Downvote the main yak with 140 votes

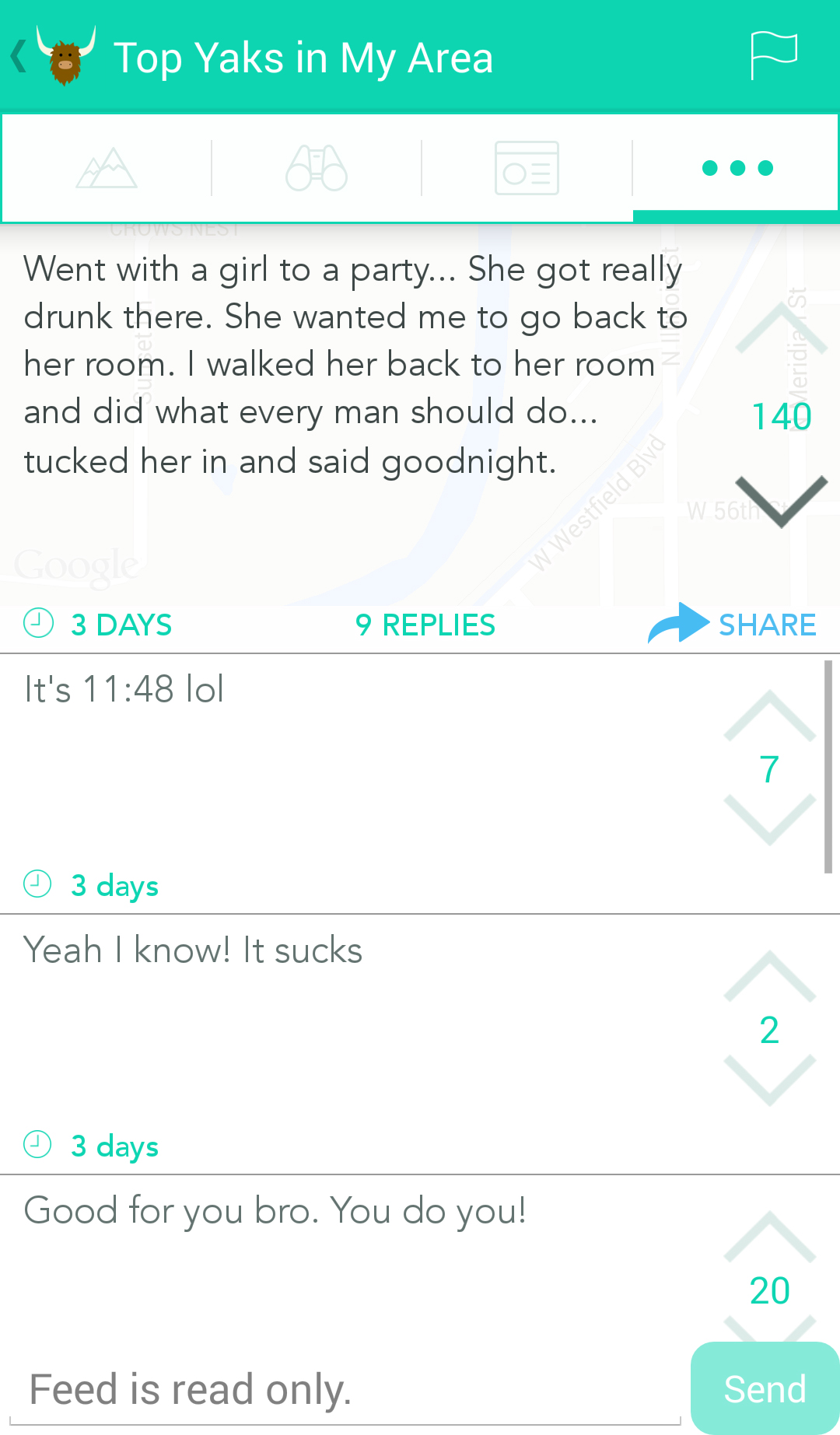781,501
